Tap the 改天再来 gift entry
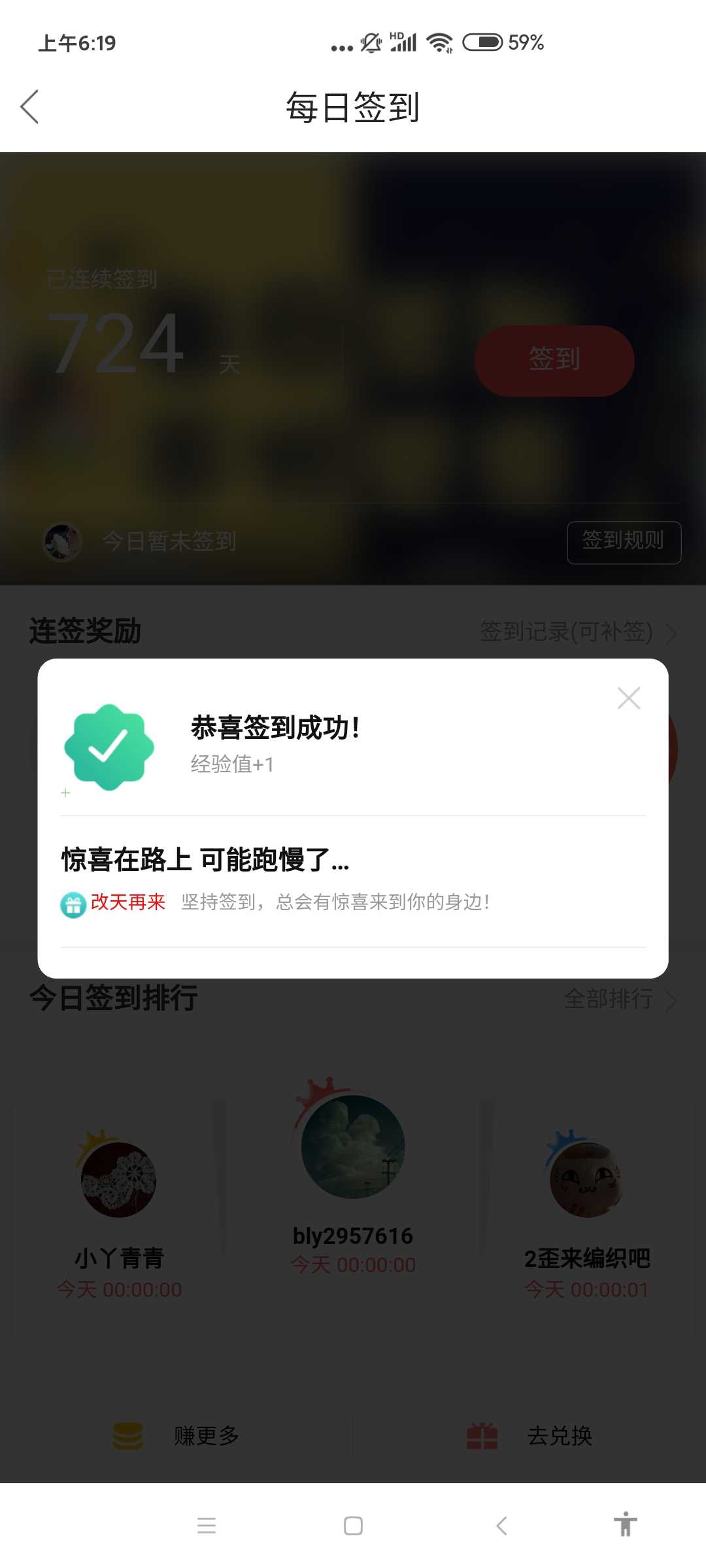 pyautogui.click(x=114, y=904)
